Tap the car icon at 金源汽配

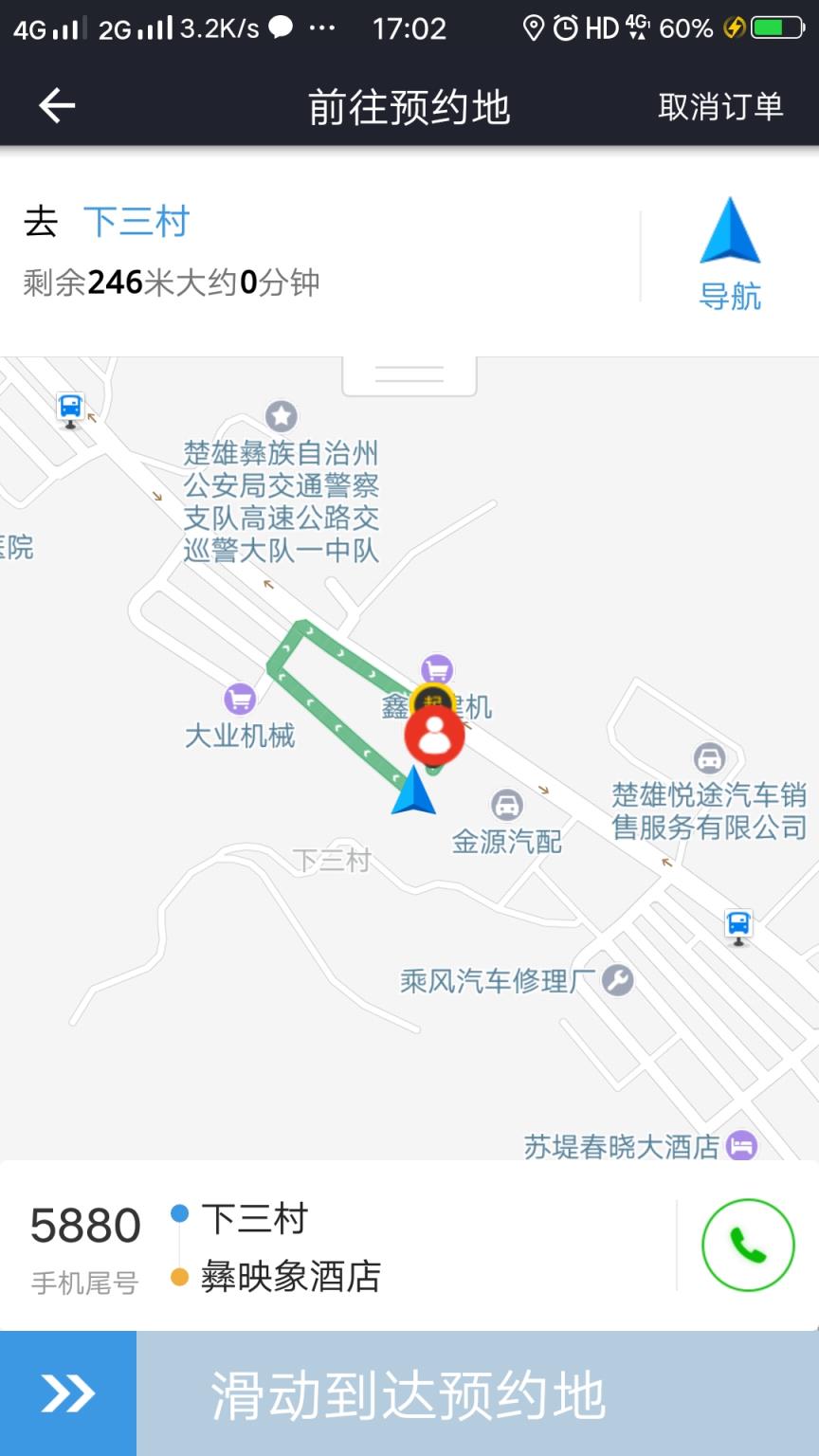pyautogui.click(x=508, y=807)
